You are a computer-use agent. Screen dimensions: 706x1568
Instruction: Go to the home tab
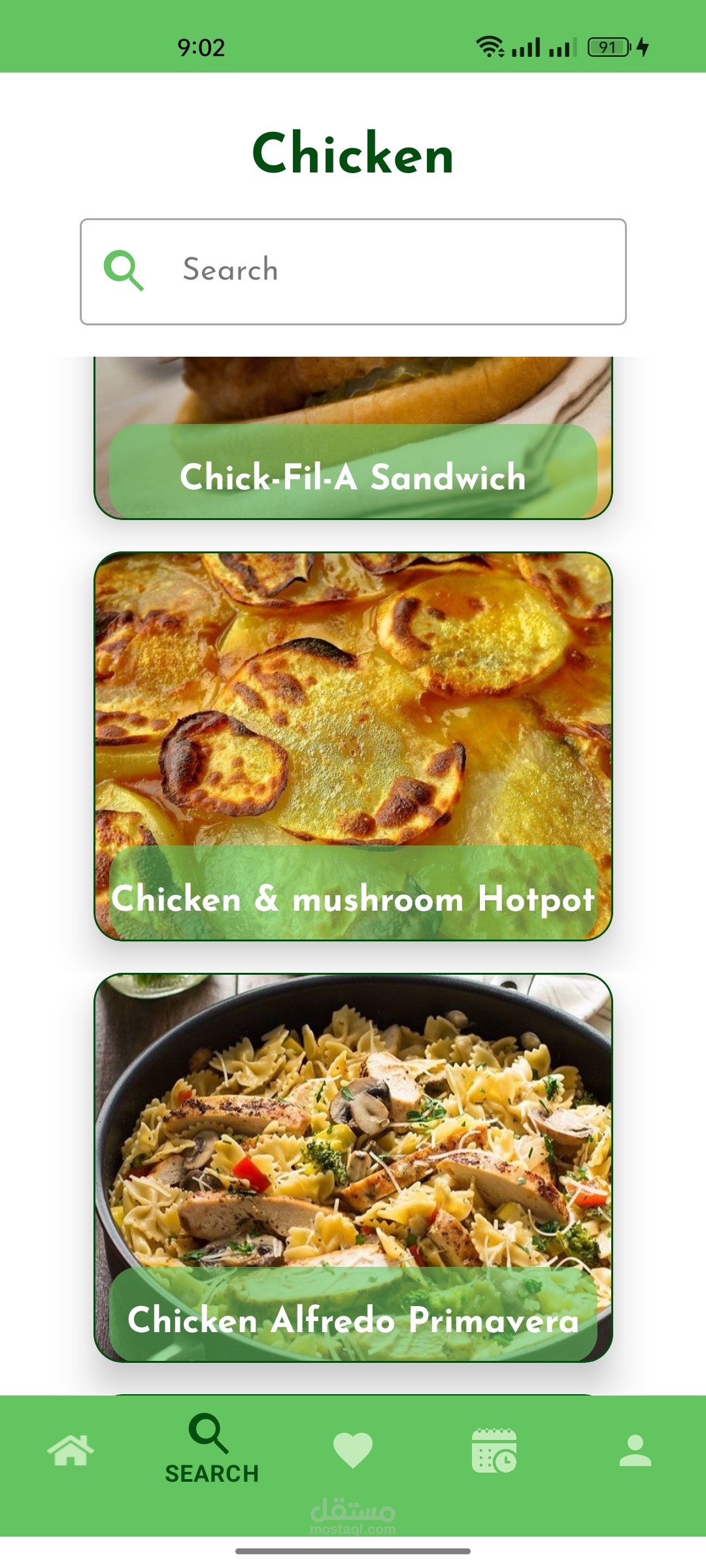(x=71, y=1450)
